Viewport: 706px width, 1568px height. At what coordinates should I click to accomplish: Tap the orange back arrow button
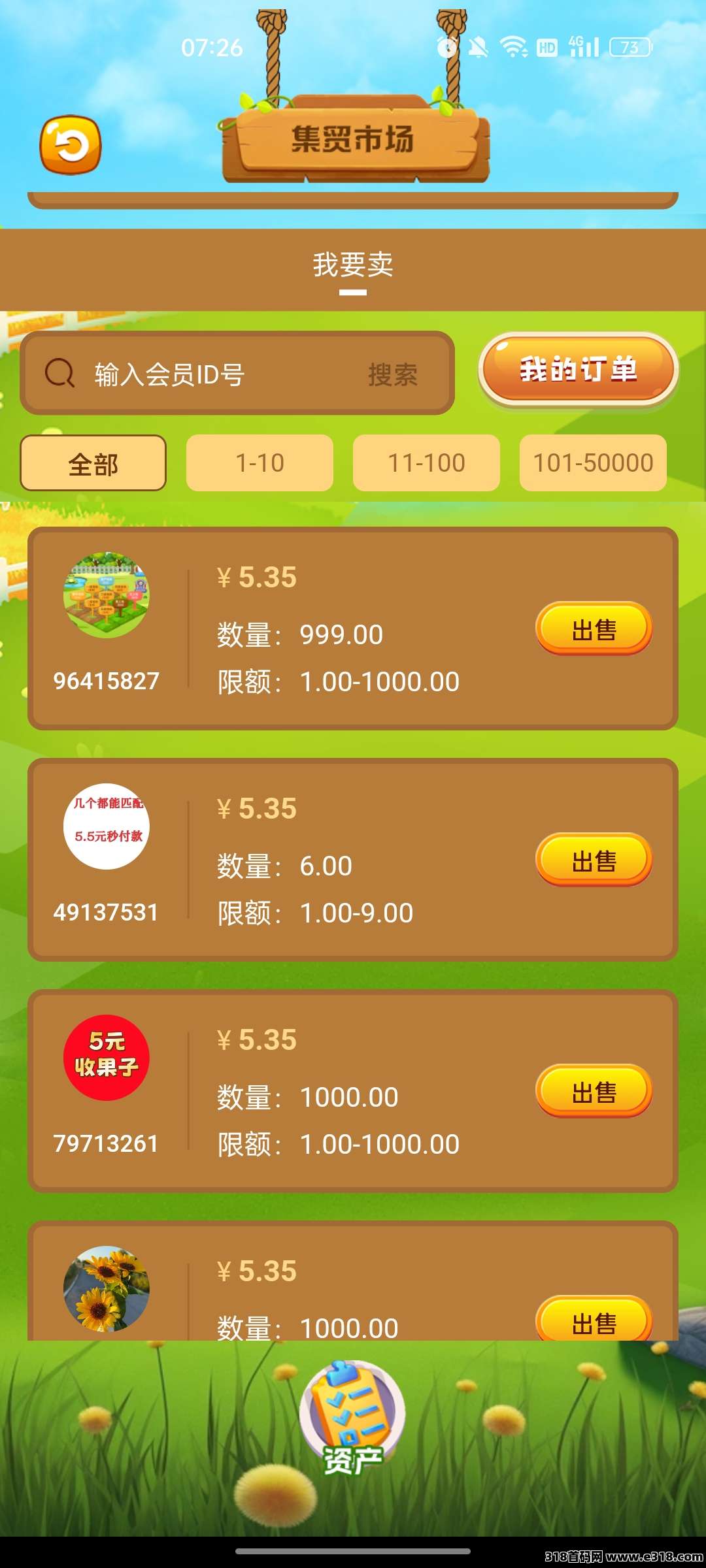pos(71,145)
